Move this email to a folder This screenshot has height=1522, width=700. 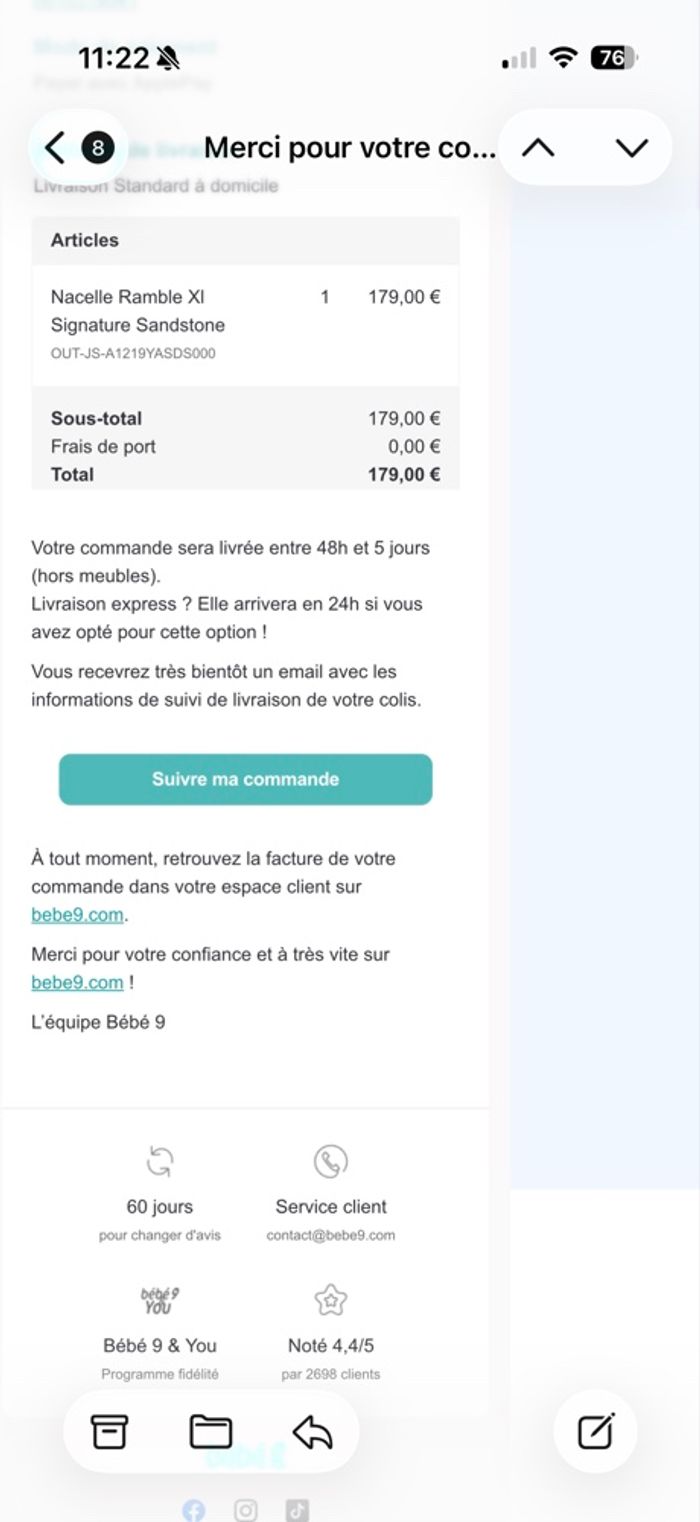click(210, 1433)
